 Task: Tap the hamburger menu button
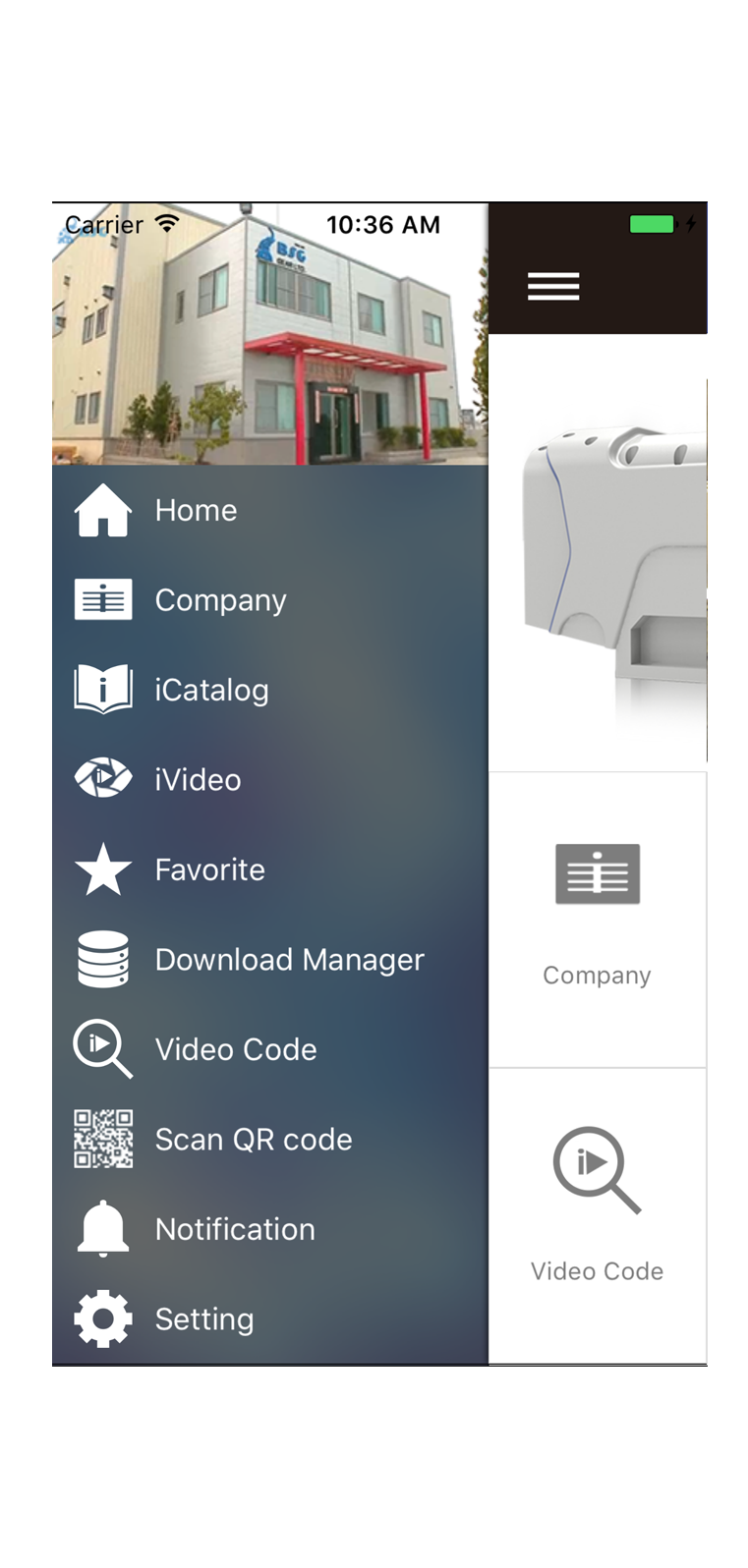[553, 286]
